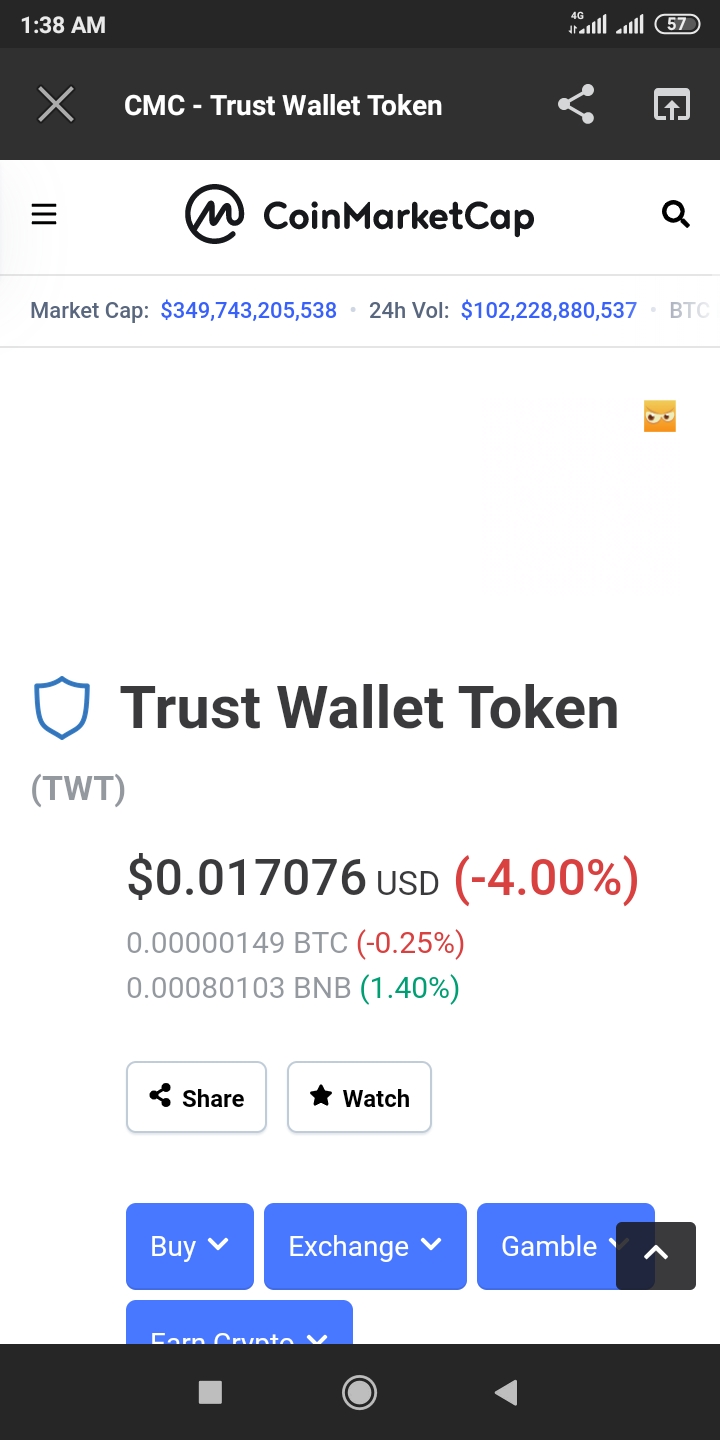
Task: View the global Market Cap figure
Action: point(248,310)
